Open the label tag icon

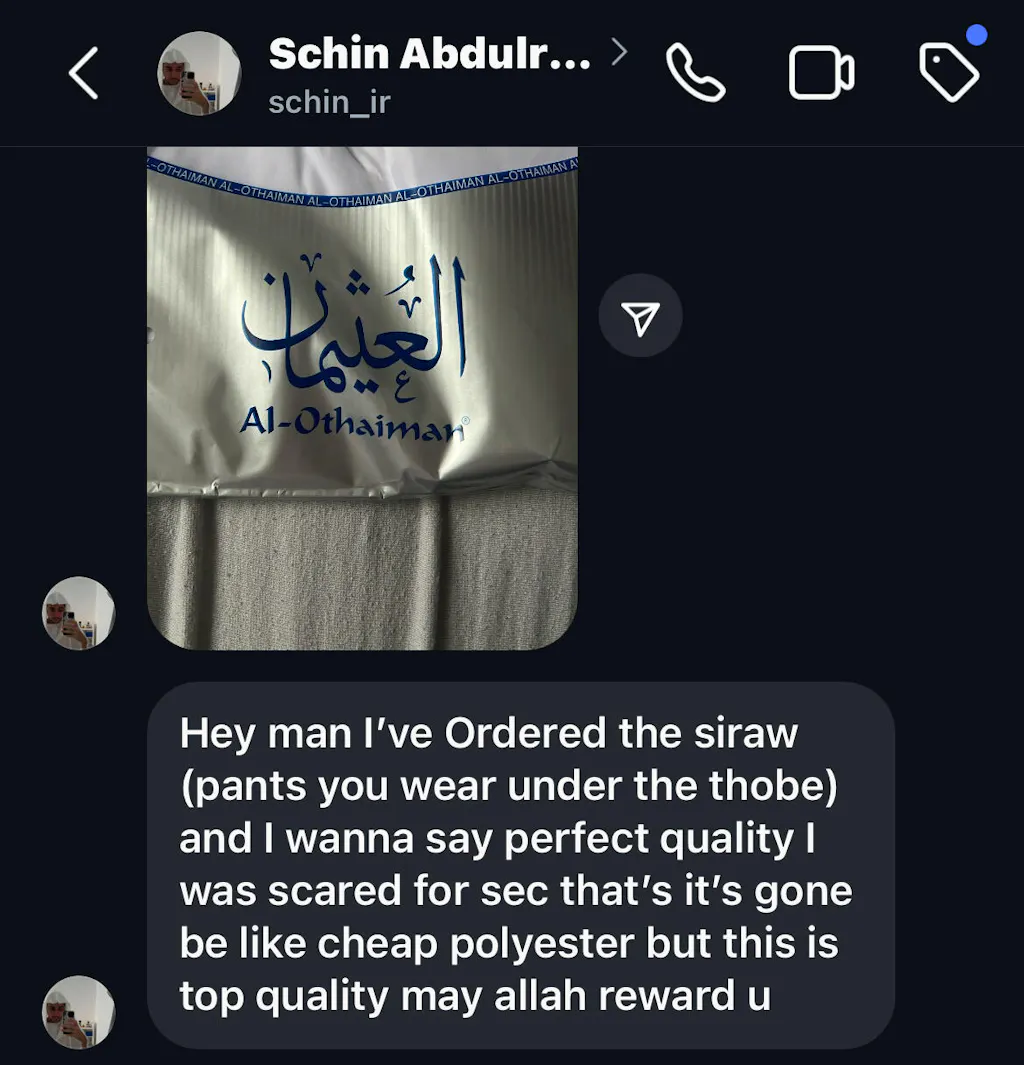[948, 72]
